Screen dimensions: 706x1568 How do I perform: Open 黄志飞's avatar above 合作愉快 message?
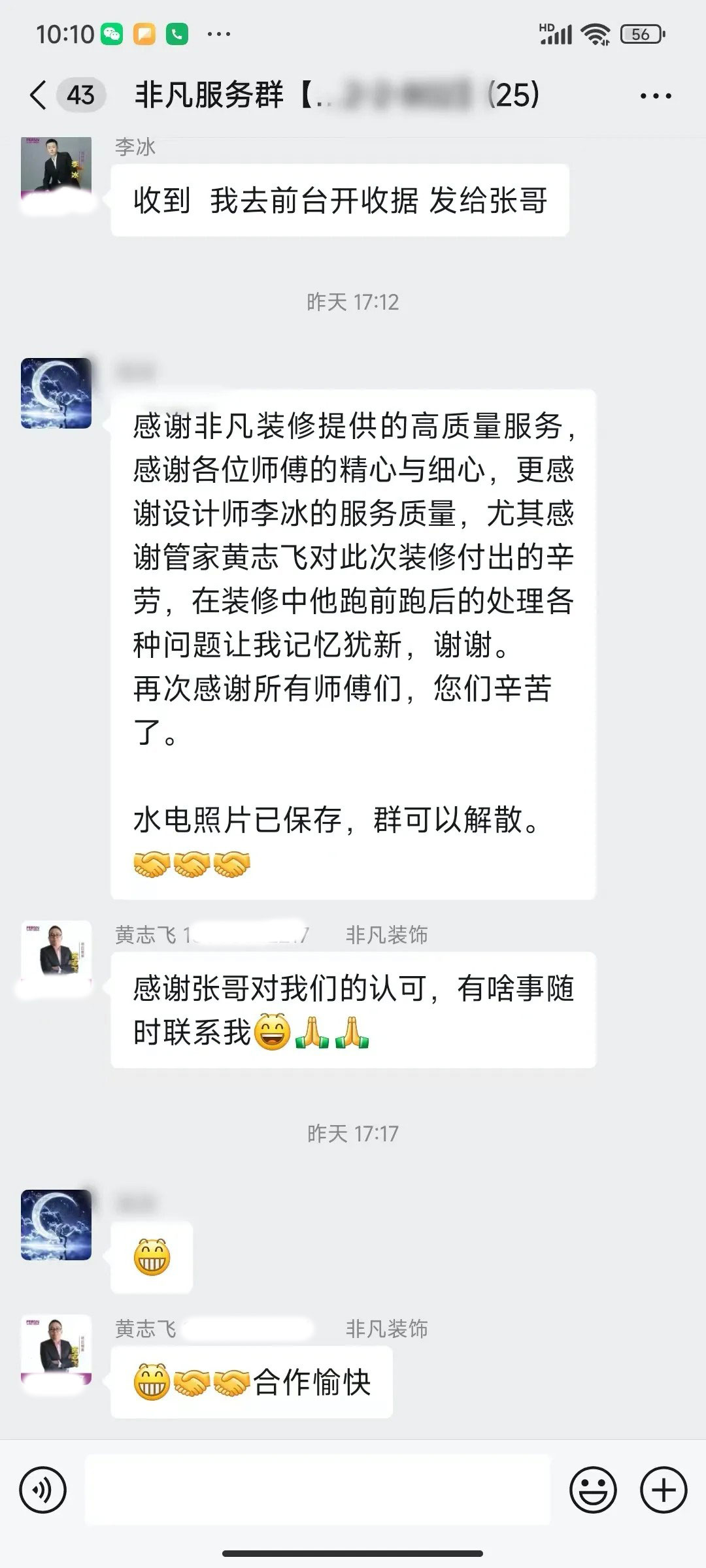pyautogui.click(x=56, y=1347)
